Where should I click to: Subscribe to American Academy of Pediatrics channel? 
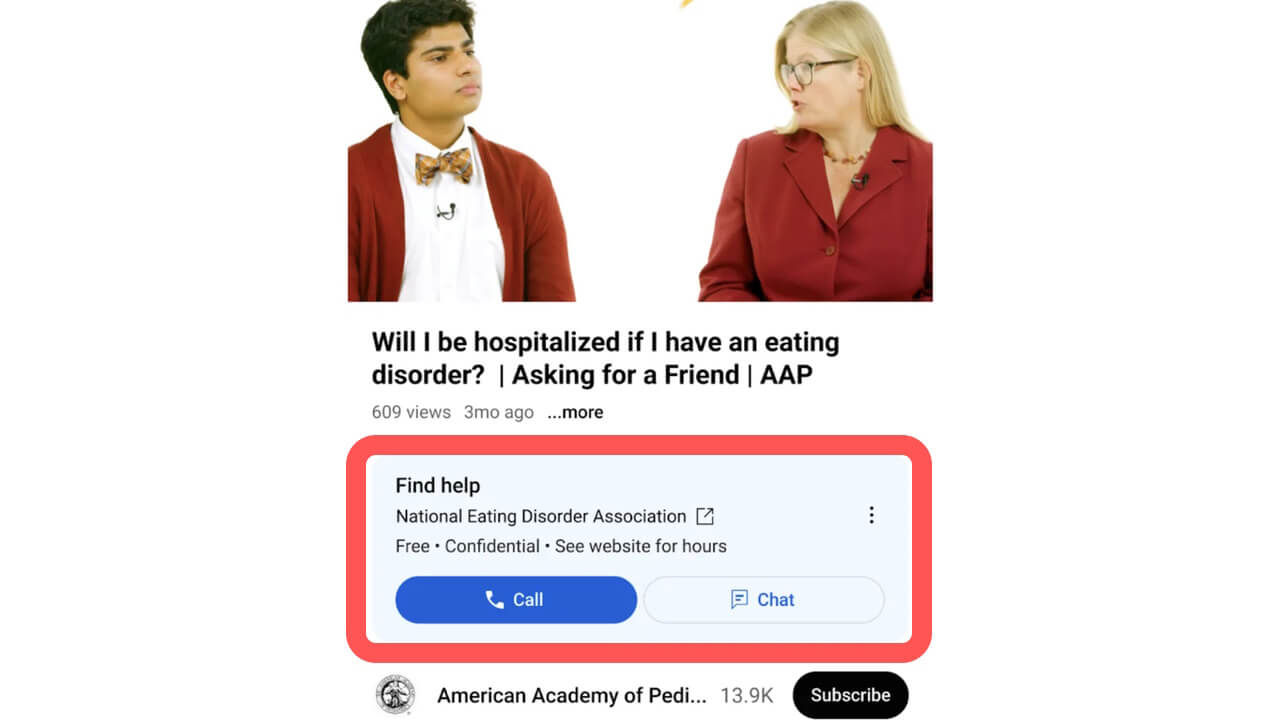(x=850, y=695)
